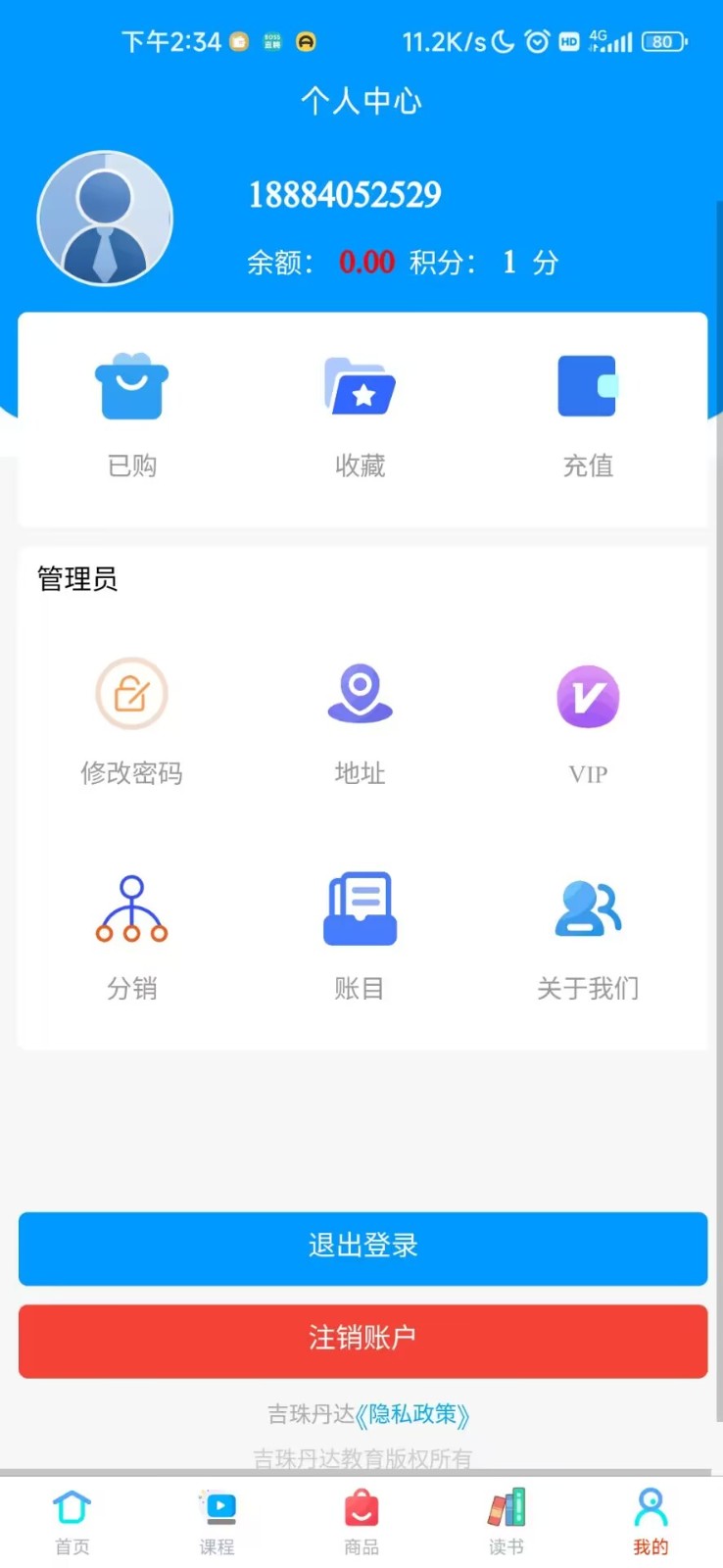Open the 隐私政策 privacy policy link
Screen dimensions: 723x1568
pyautogui.click(x=412, y=1414)
